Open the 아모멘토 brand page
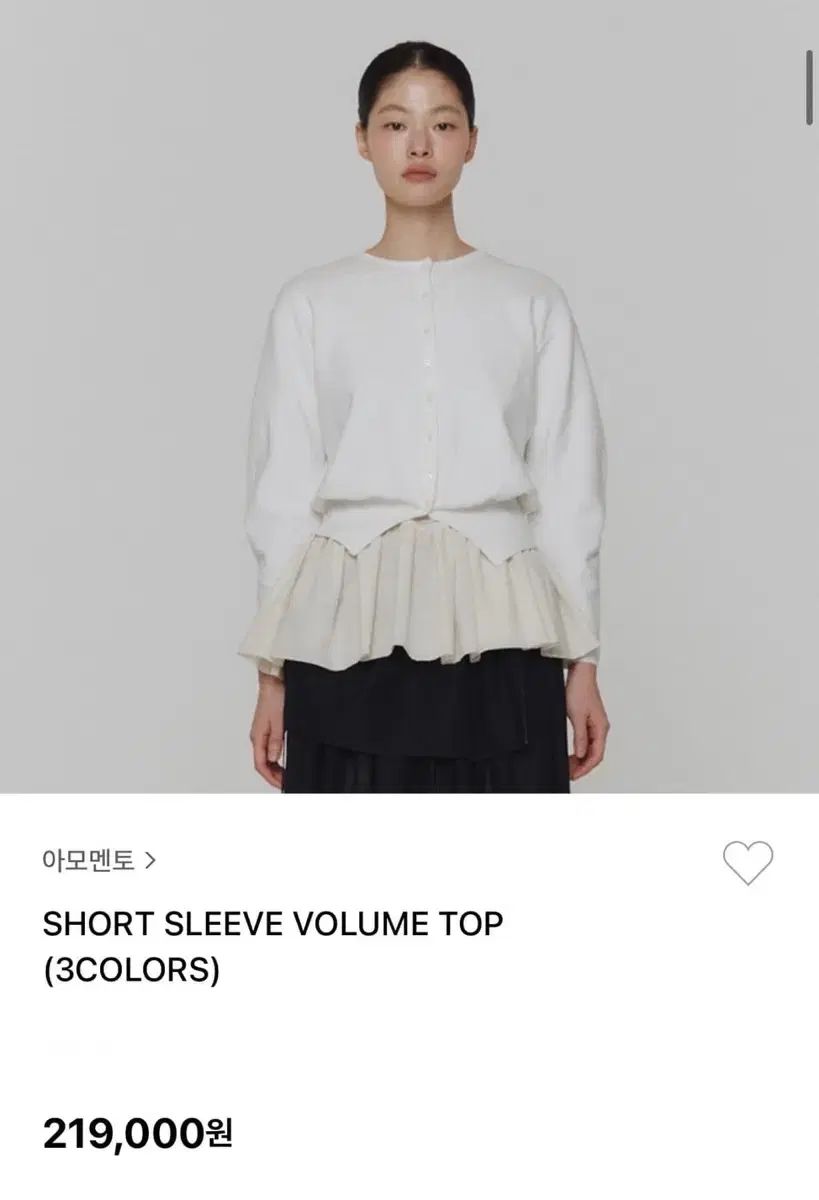The image size is (819, 1200). pyautogui.click(x=99, y=860)
